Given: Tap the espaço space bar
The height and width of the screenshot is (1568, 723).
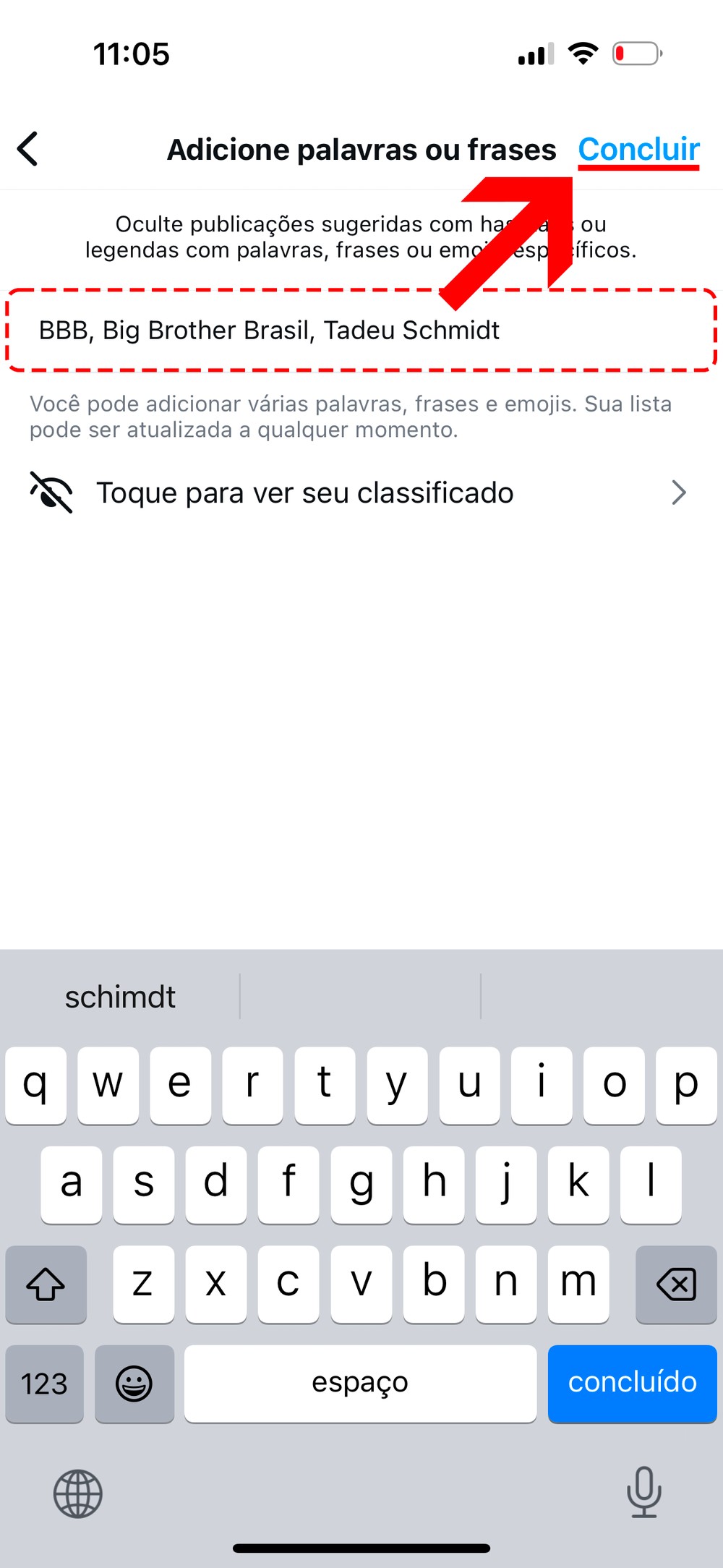Looking at the screenshot, I should coord(360,1383).
